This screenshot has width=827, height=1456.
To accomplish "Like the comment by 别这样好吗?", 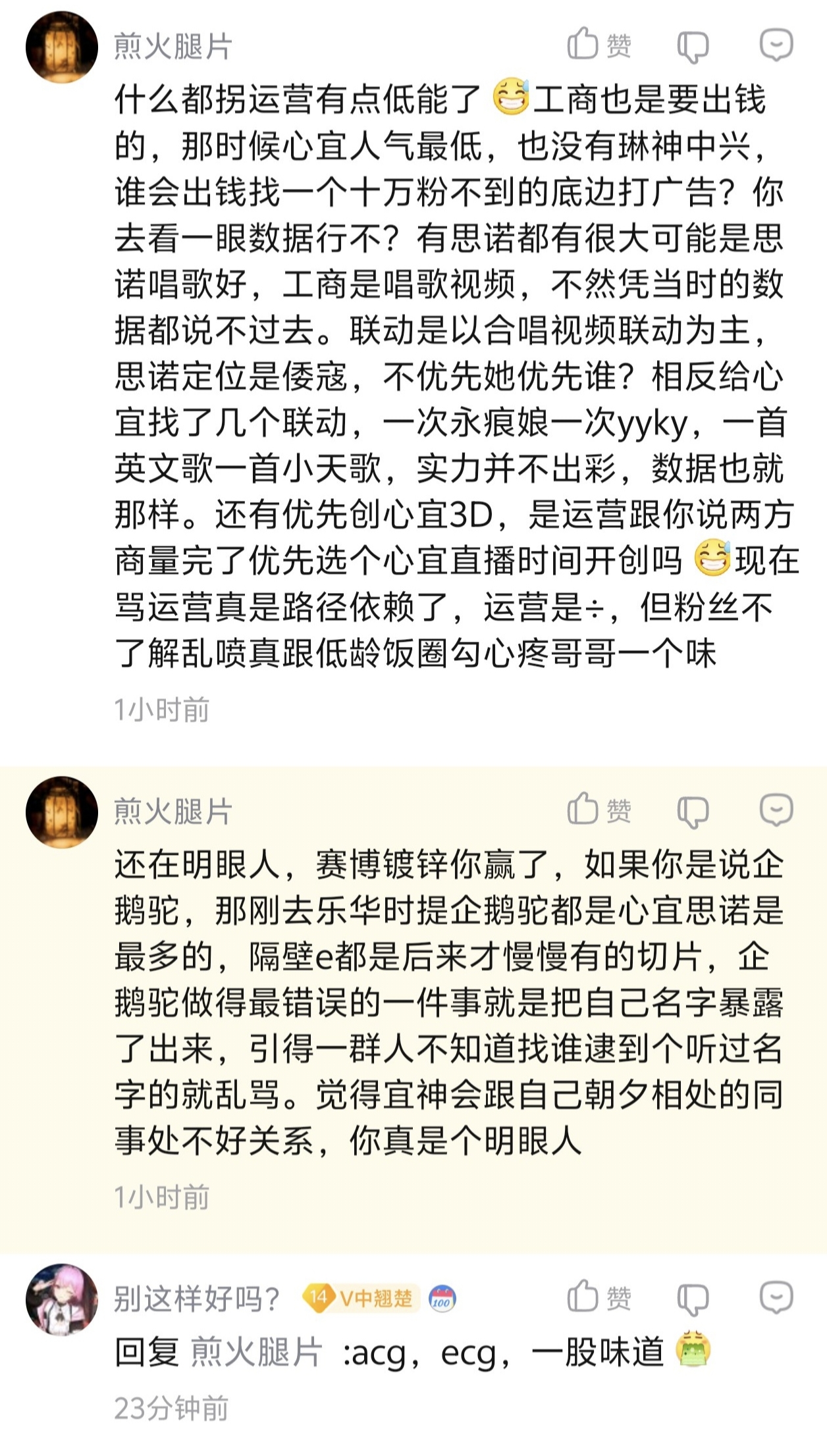I will pyautogui.click(x=599, y=1297).
